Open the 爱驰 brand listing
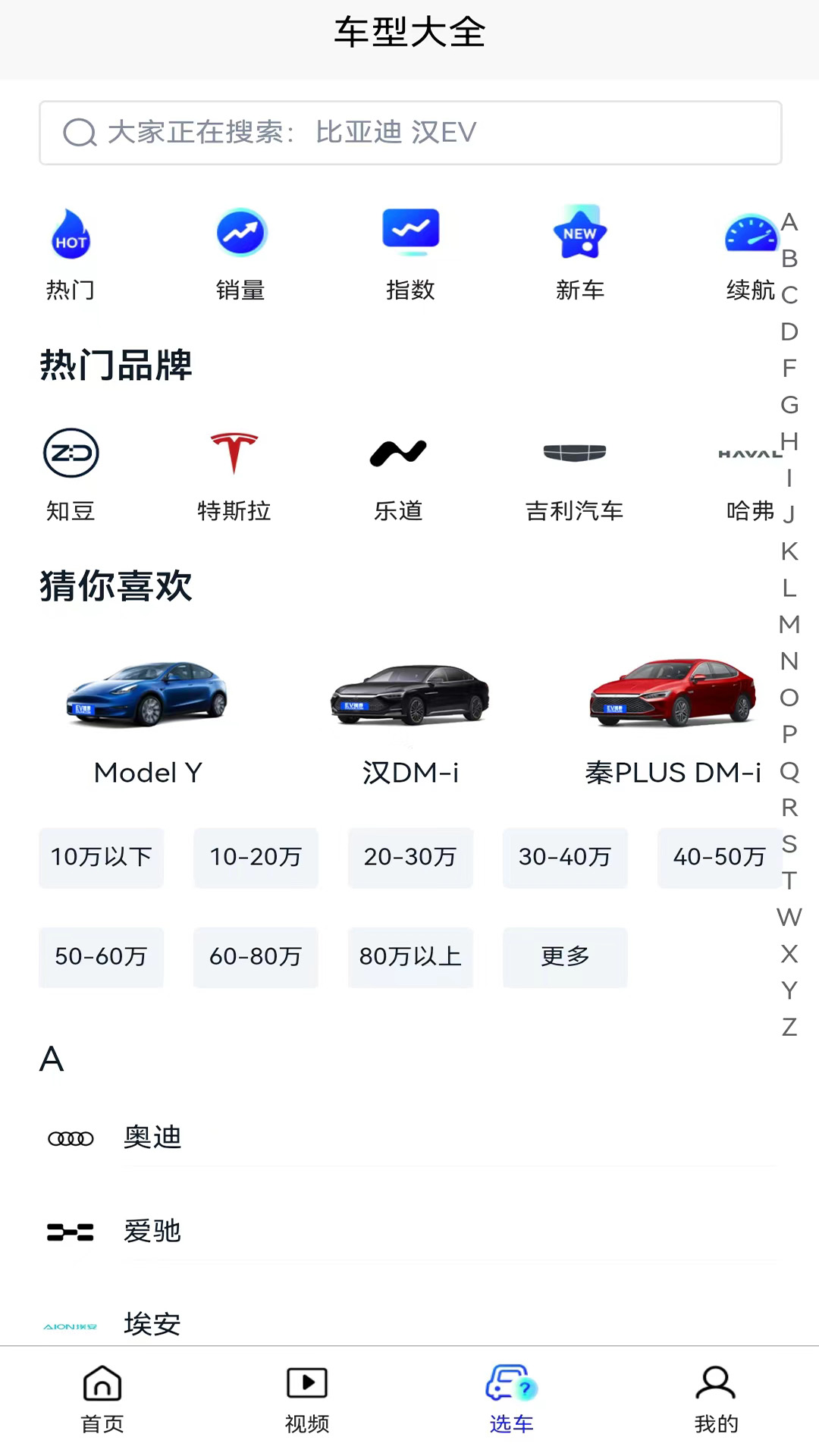819x1456 pixels. coord(152,1231)
